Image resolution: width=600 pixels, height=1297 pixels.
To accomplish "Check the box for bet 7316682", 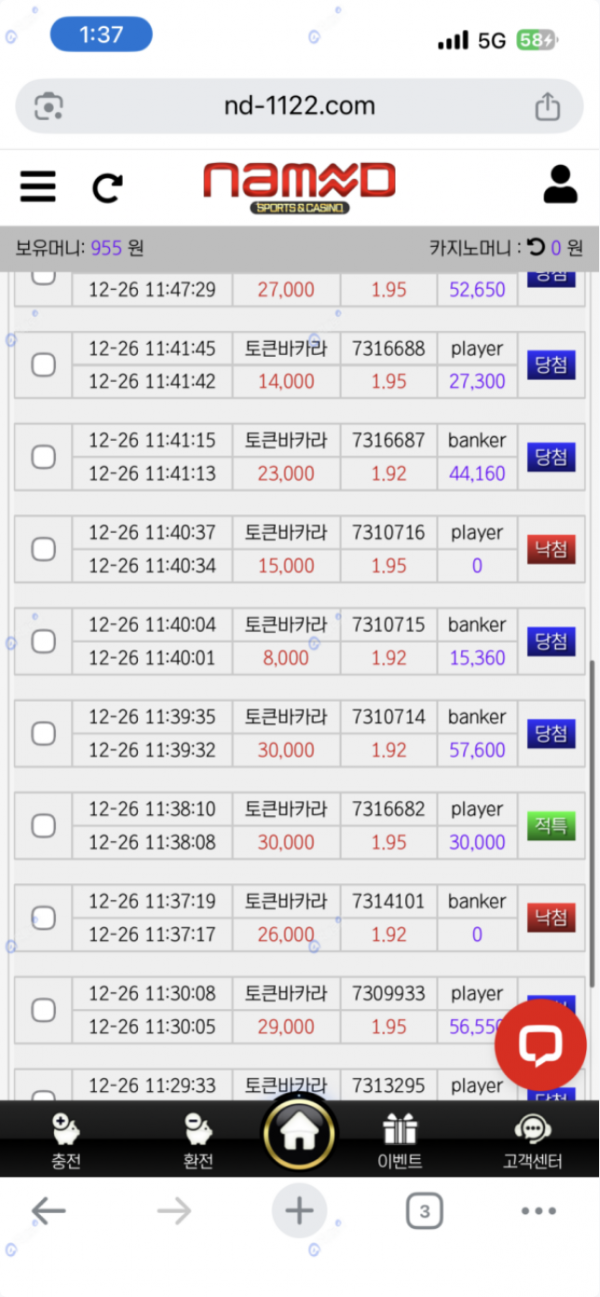I will 44,825.
